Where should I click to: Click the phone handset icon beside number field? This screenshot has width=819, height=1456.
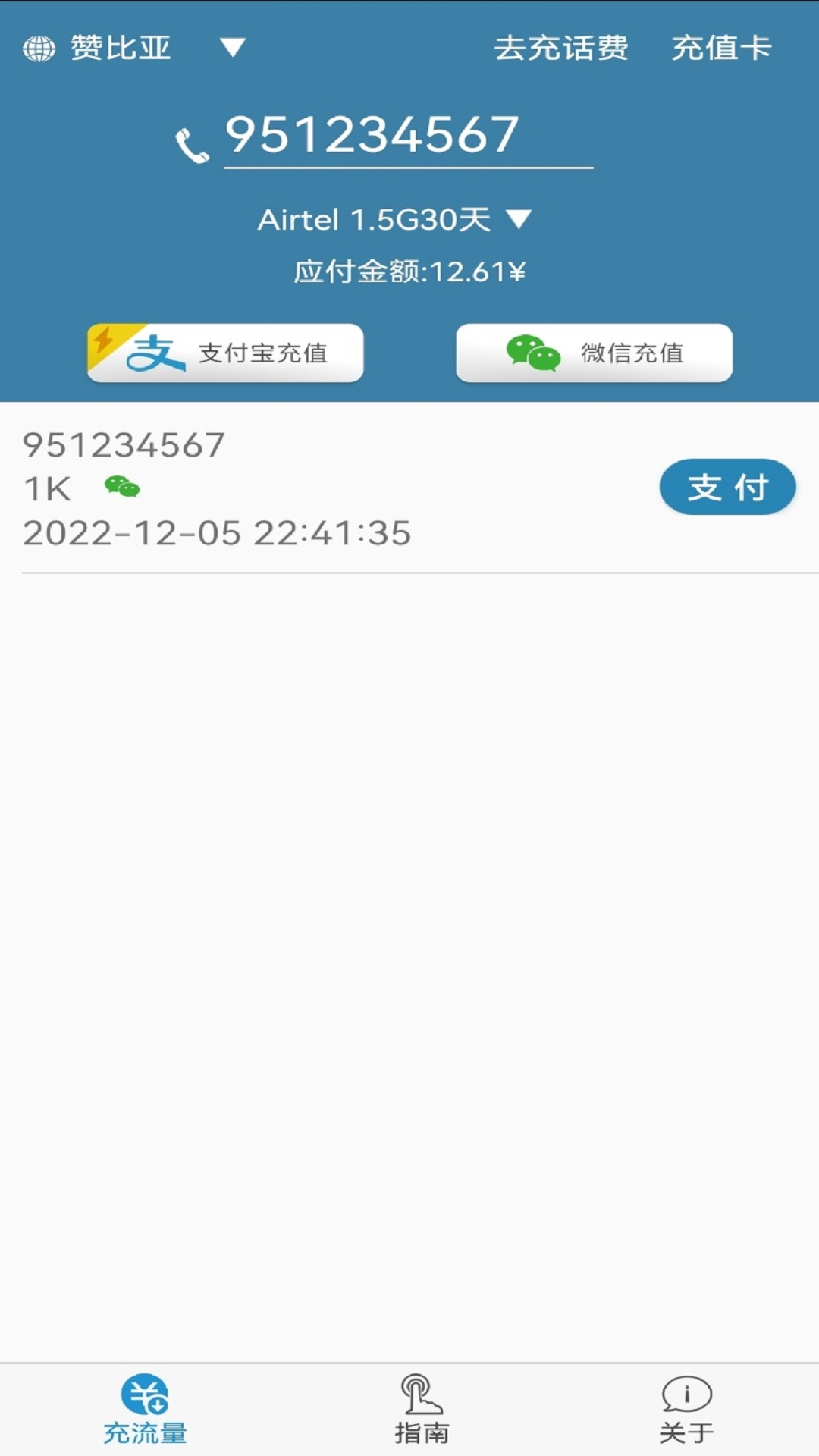point(192,140)
